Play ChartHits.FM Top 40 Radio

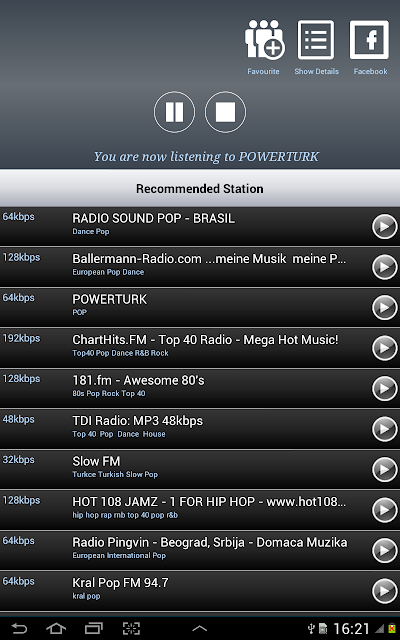pos(384,347)
